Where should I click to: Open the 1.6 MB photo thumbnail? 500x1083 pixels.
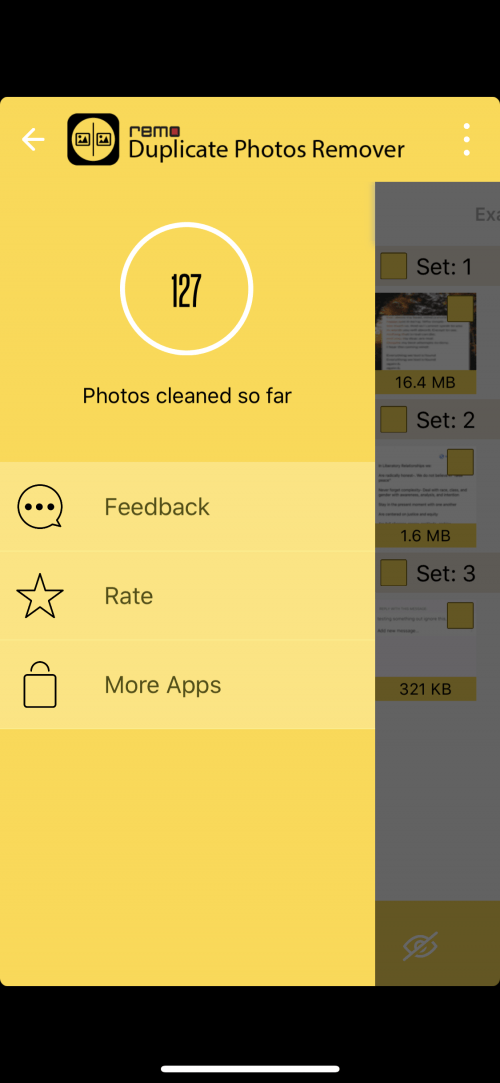click(425, 496)
